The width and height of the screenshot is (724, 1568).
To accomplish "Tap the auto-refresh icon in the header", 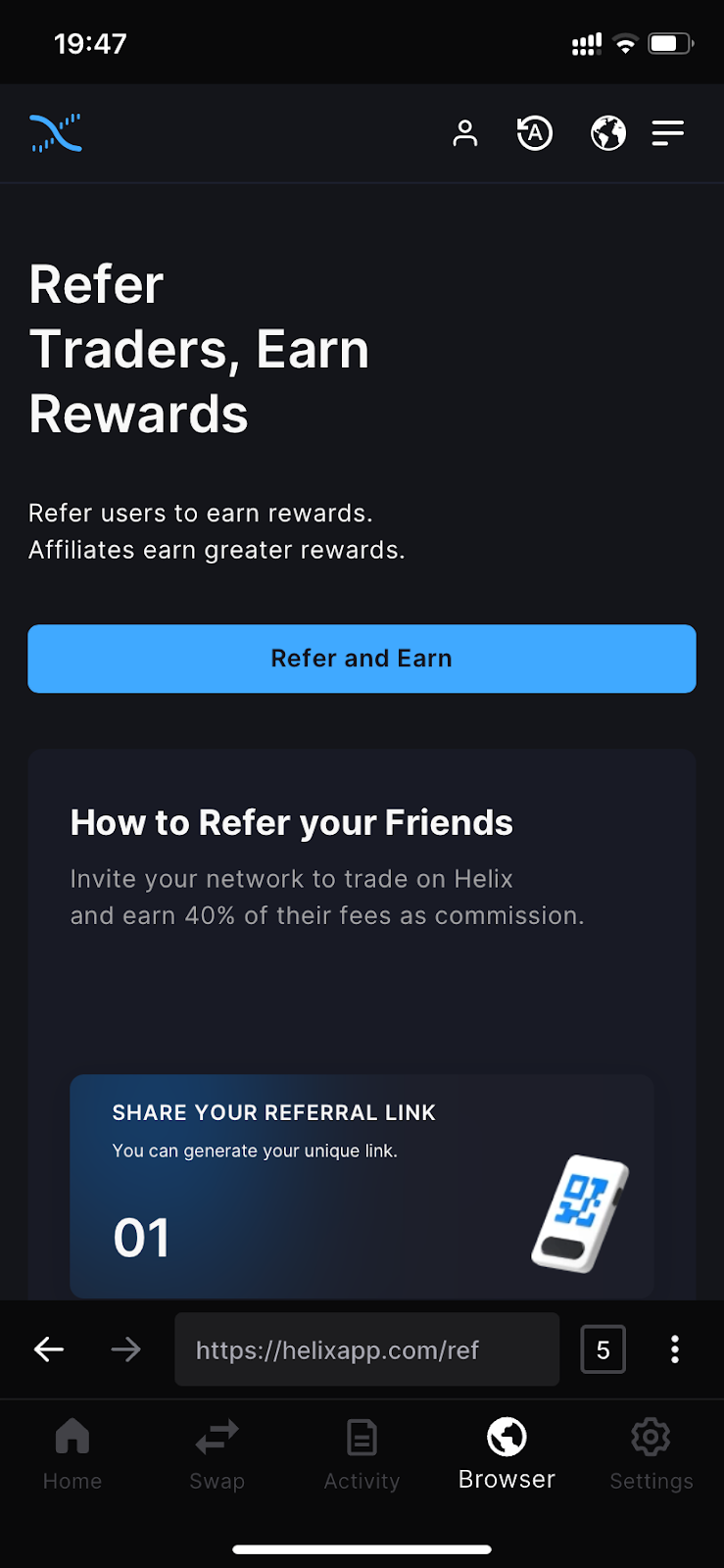I will point(535,132).
